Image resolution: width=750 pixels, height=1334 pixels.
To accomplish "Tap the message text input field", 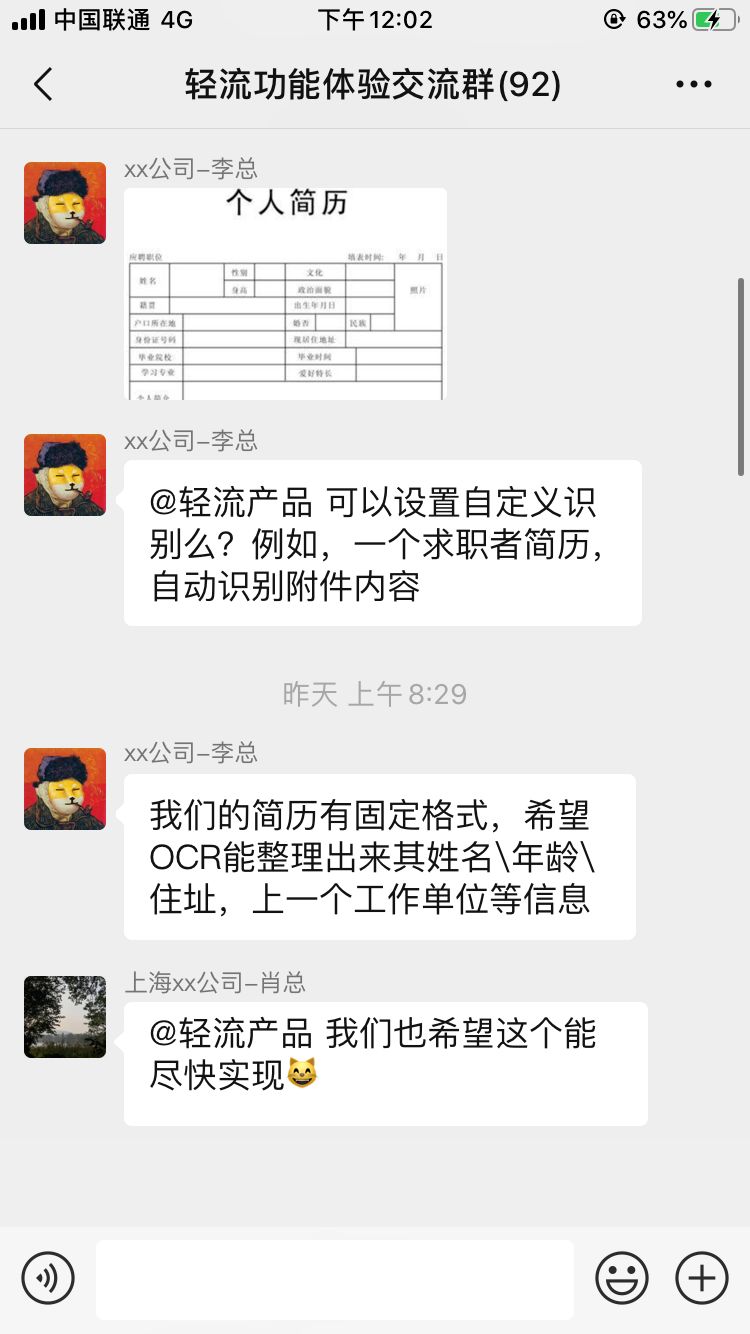I will click(x=335, y=1279).
